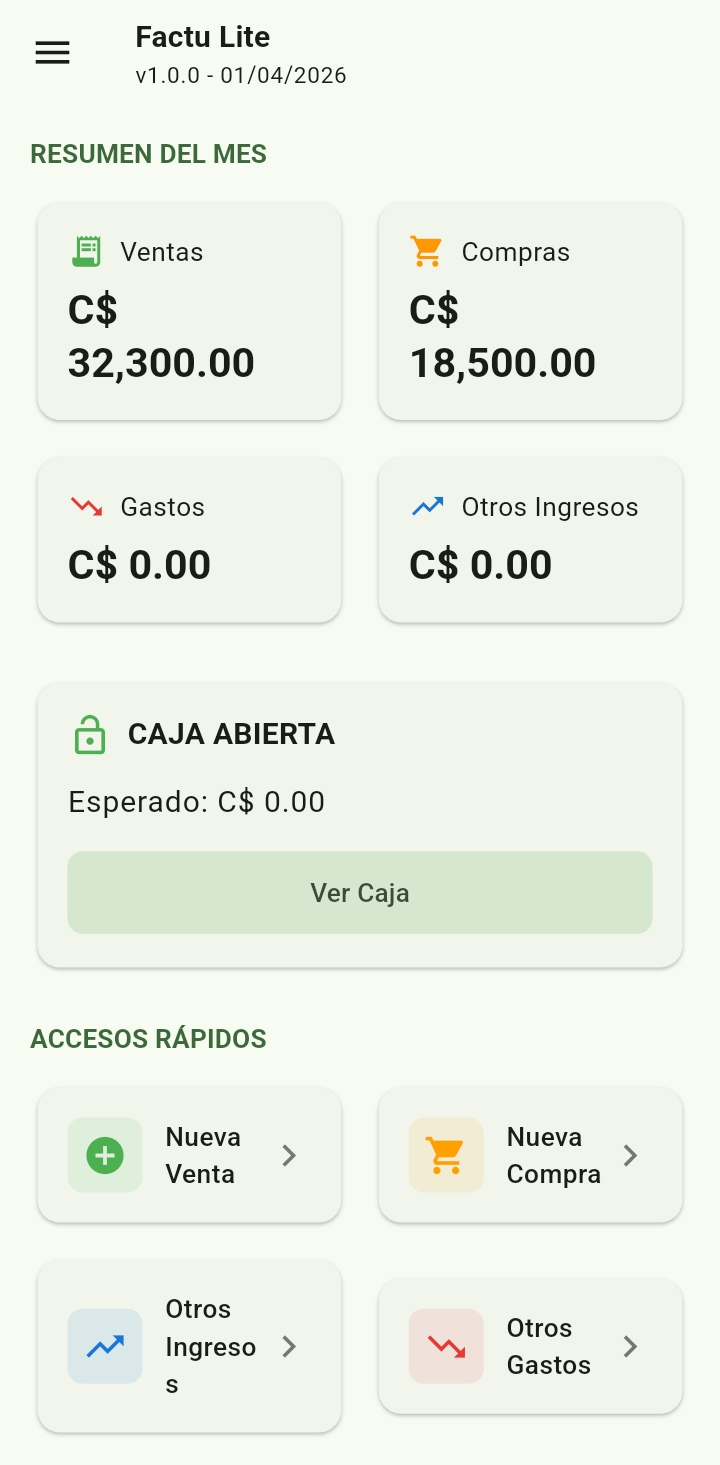Click the Factu Lite app title
Image resolution: width=720 pixels, height=1465 pixels.
[202, 37]
